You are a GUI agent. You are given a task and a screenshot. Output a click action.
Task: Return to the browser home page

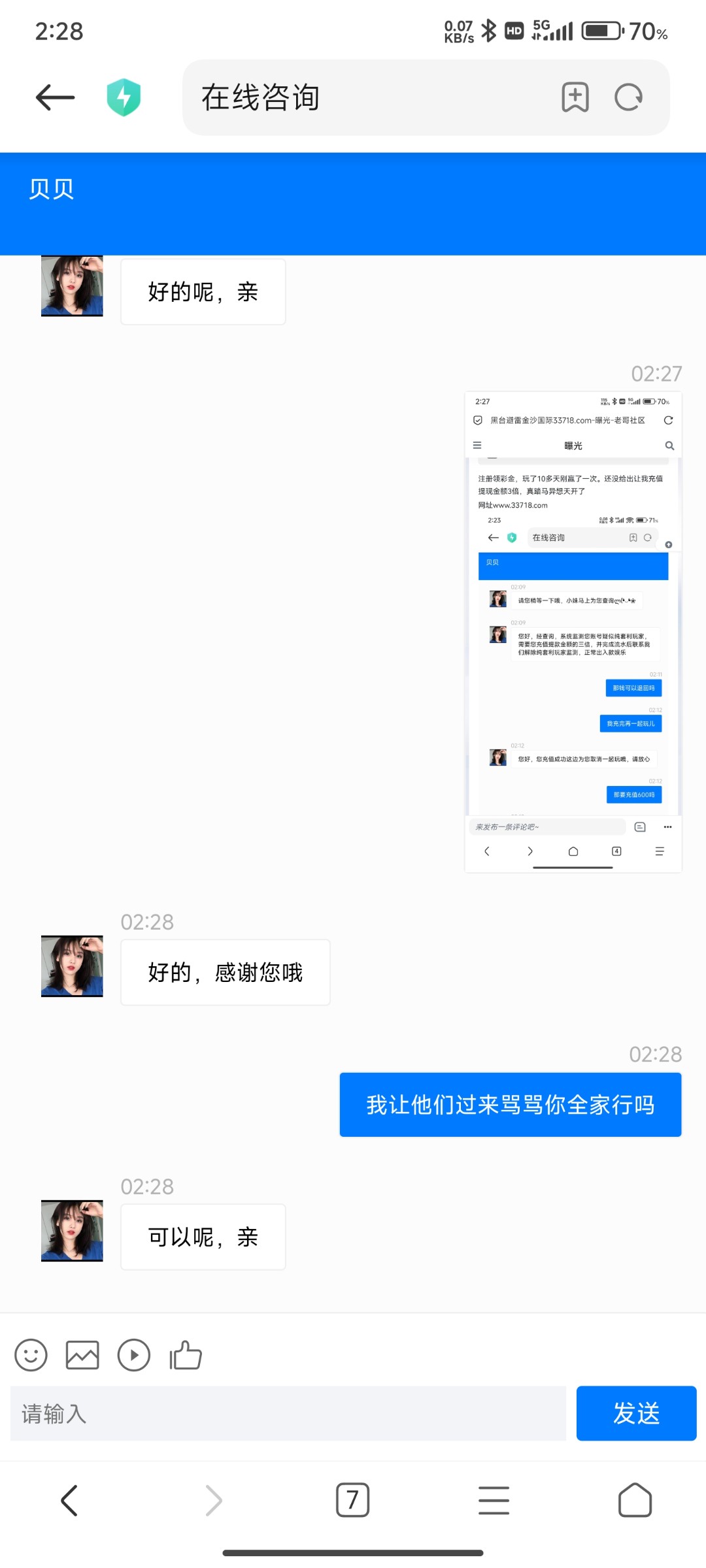(635, 1500)
